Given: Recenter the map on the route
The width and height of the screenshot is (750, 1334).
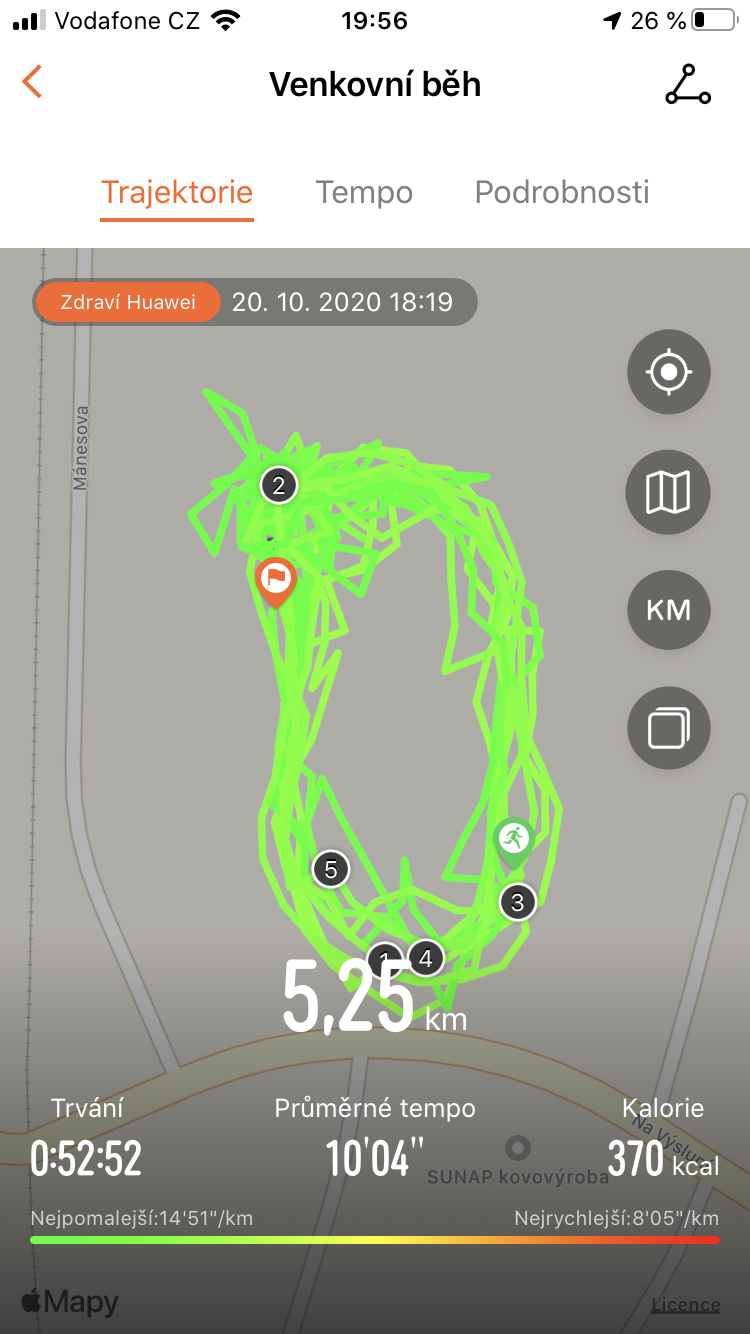Looking at the screenshot, I should (669, 372).
